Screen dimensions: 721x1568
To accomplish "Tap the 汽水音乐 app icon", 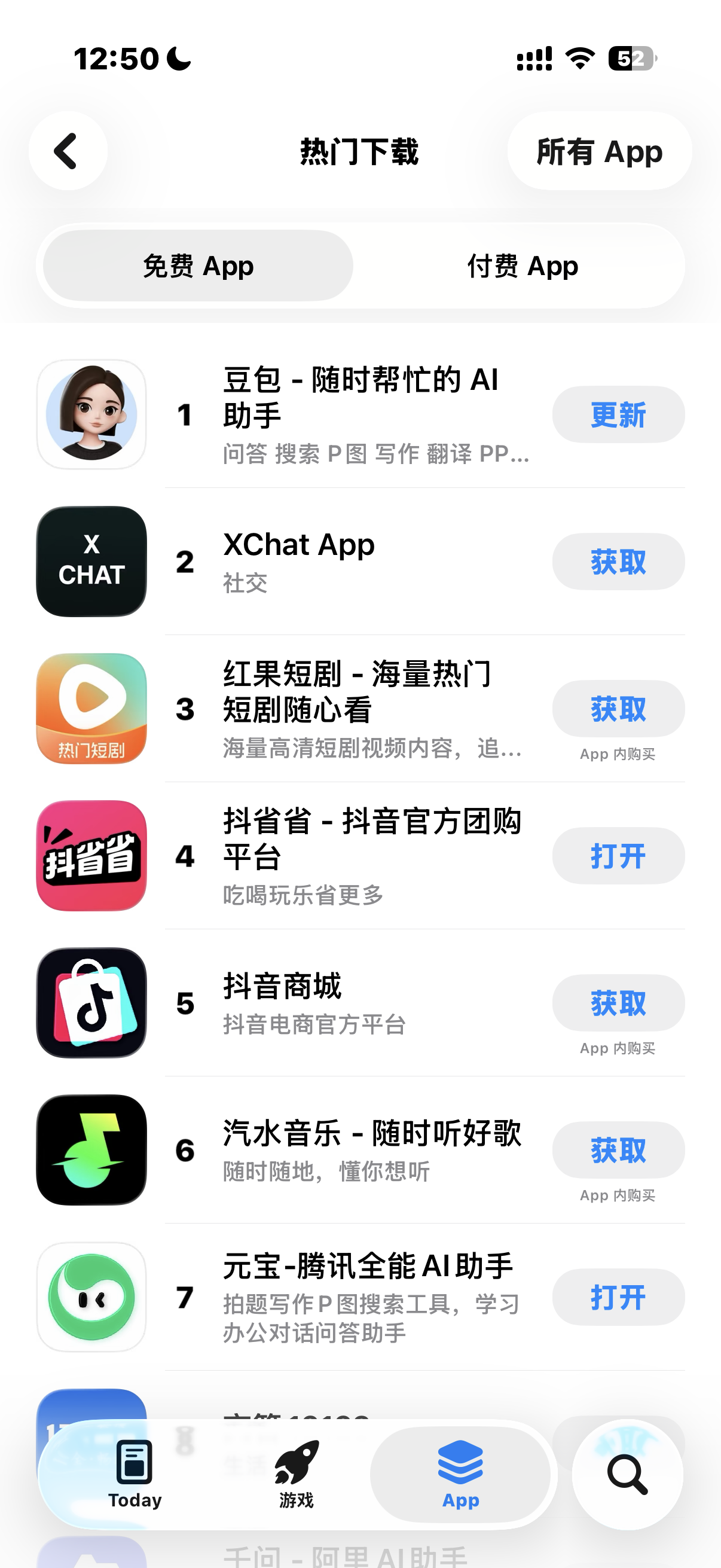I will coord(91,1151).
